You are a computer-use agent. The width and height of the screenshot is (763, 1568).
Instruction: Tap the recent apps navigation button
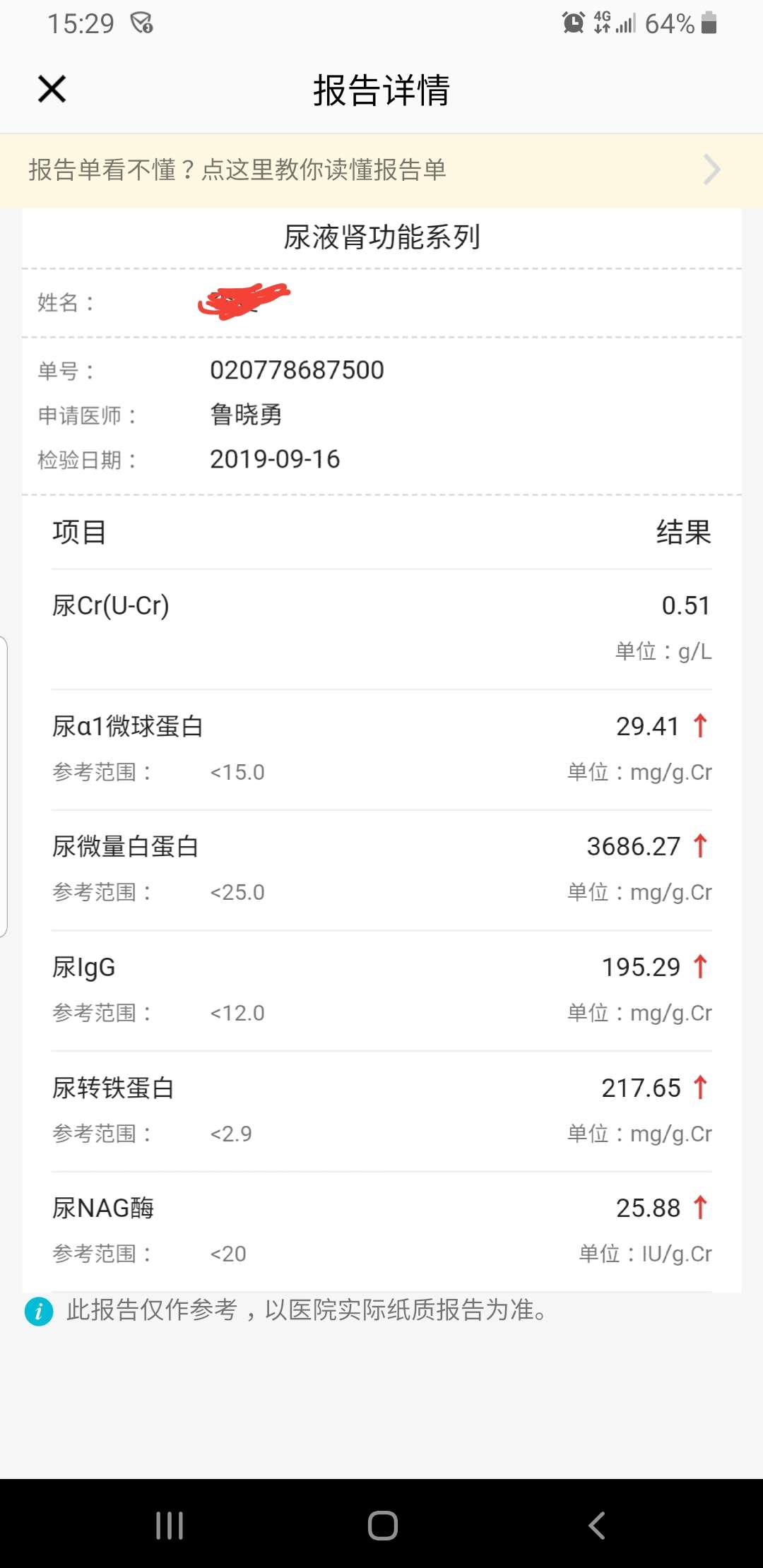[169, 1526]
